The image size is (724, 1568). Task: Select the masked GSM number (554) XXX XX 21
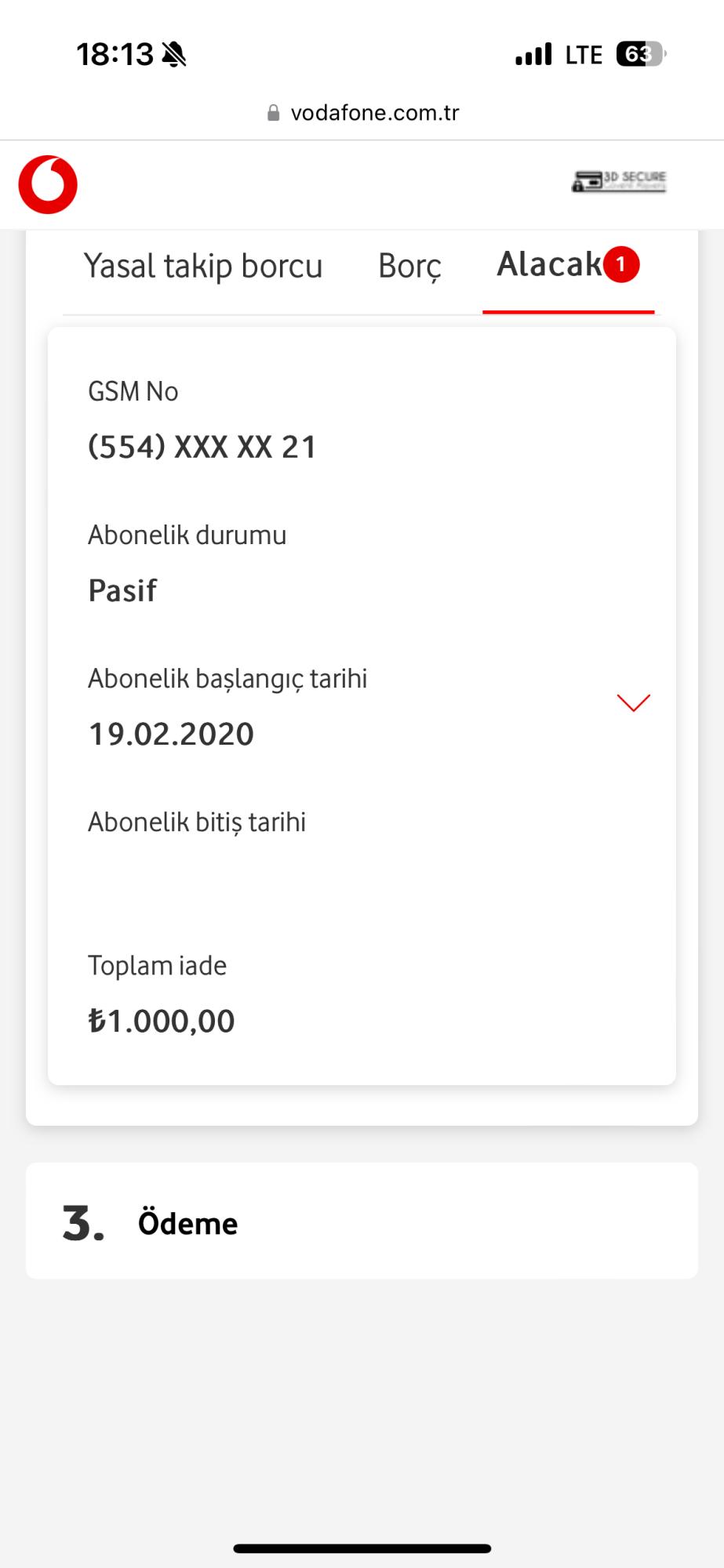pyautogui.click(x=202, y=447)
